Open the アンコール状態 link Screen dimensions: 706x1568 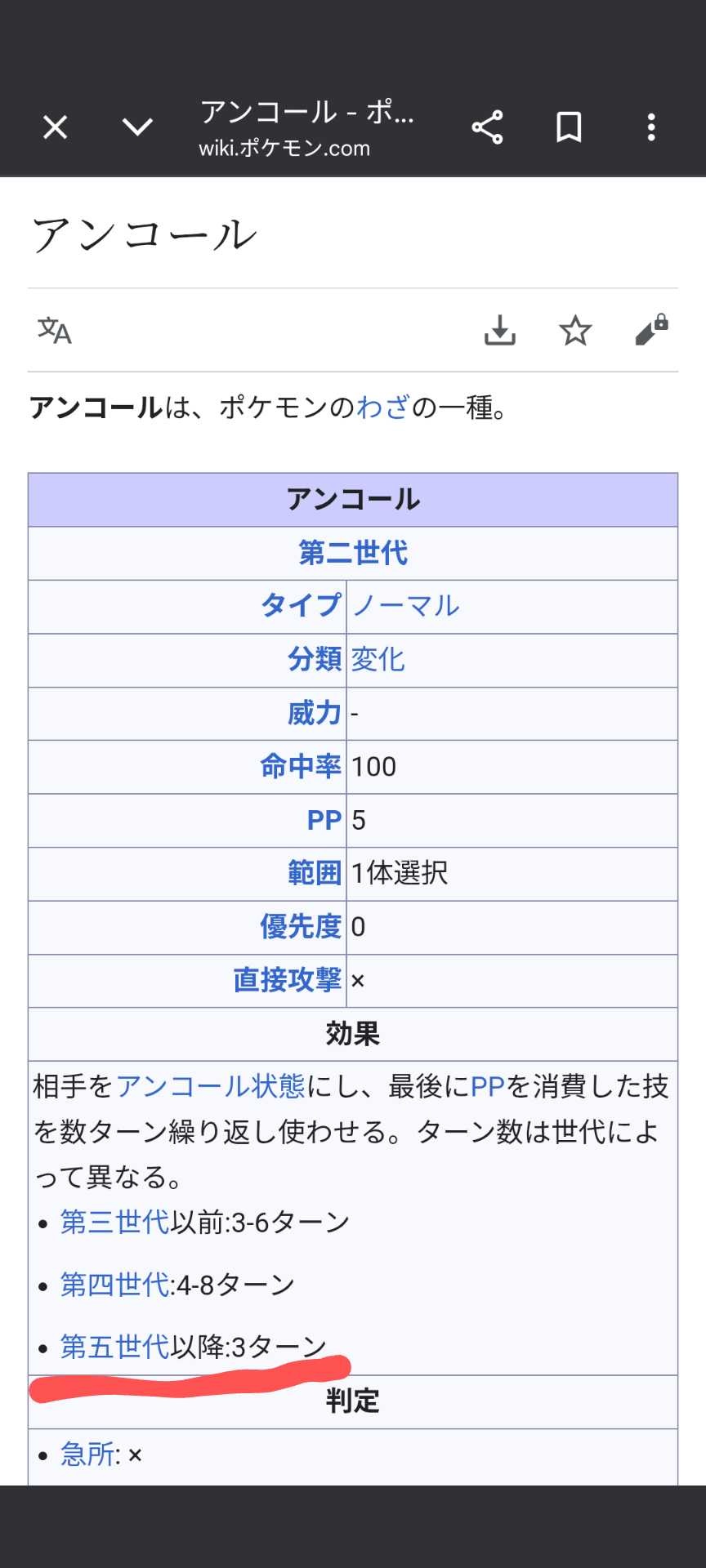210,1086
